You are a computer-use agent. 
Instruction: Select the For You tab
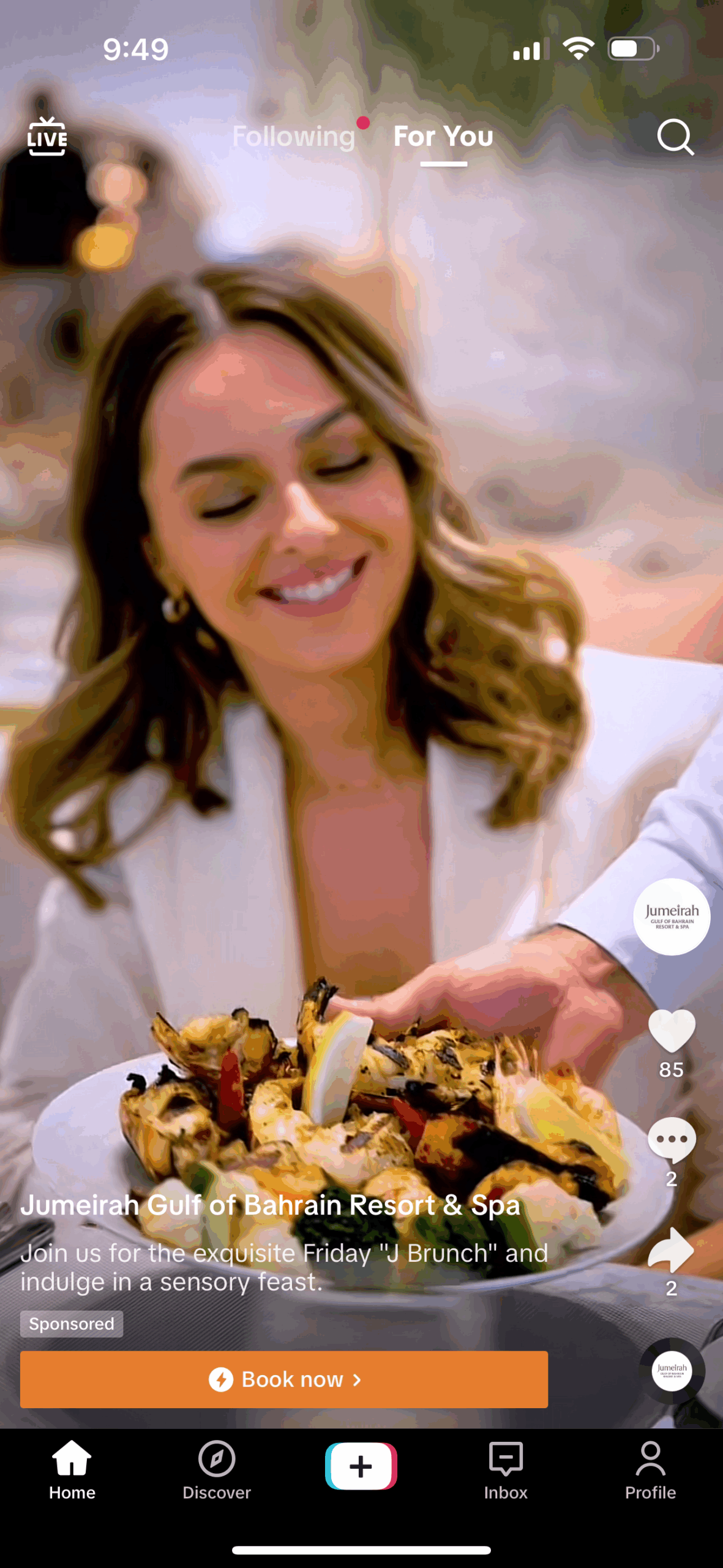point(443,136)
